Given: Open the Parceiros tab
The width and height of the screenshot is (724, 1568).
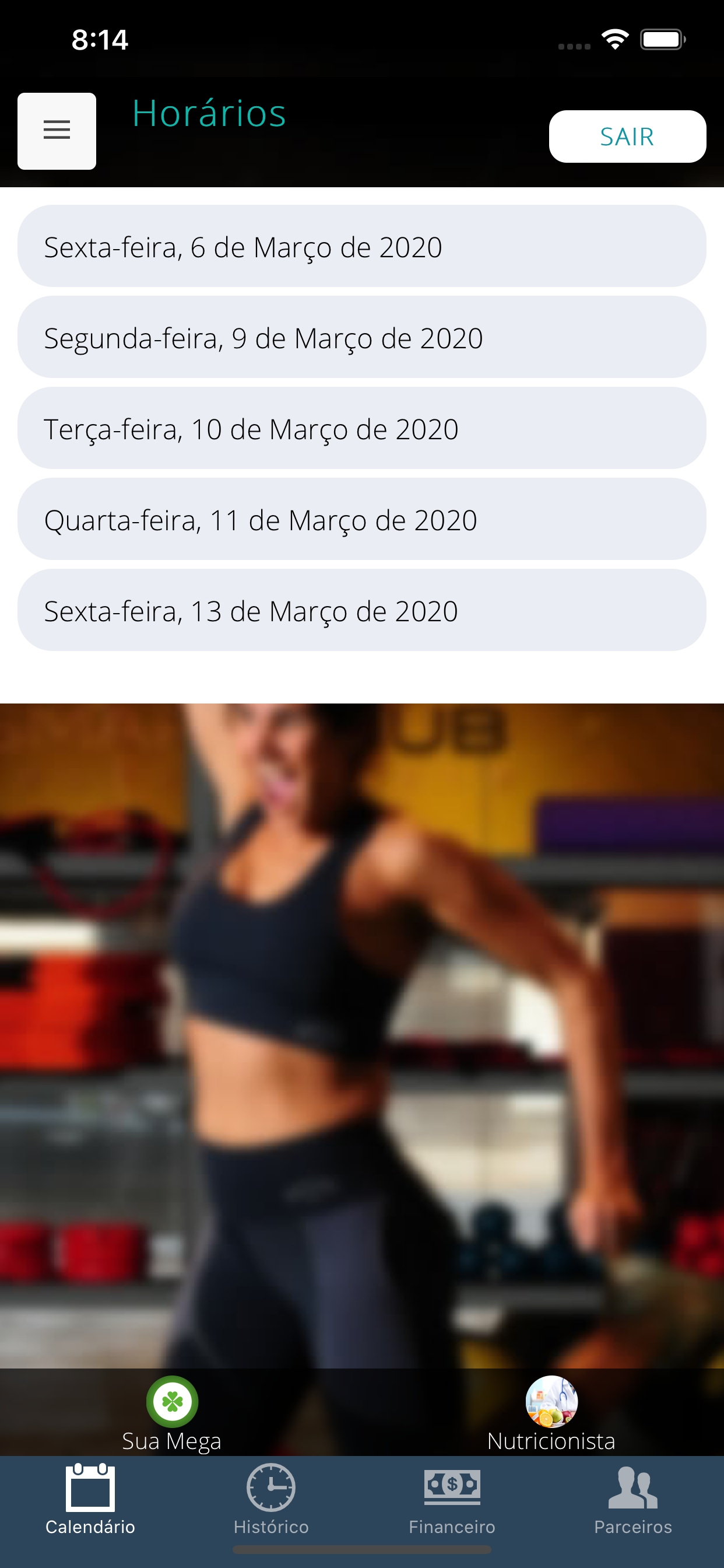Looking at the screenshot, I should tap(632, 1499).
